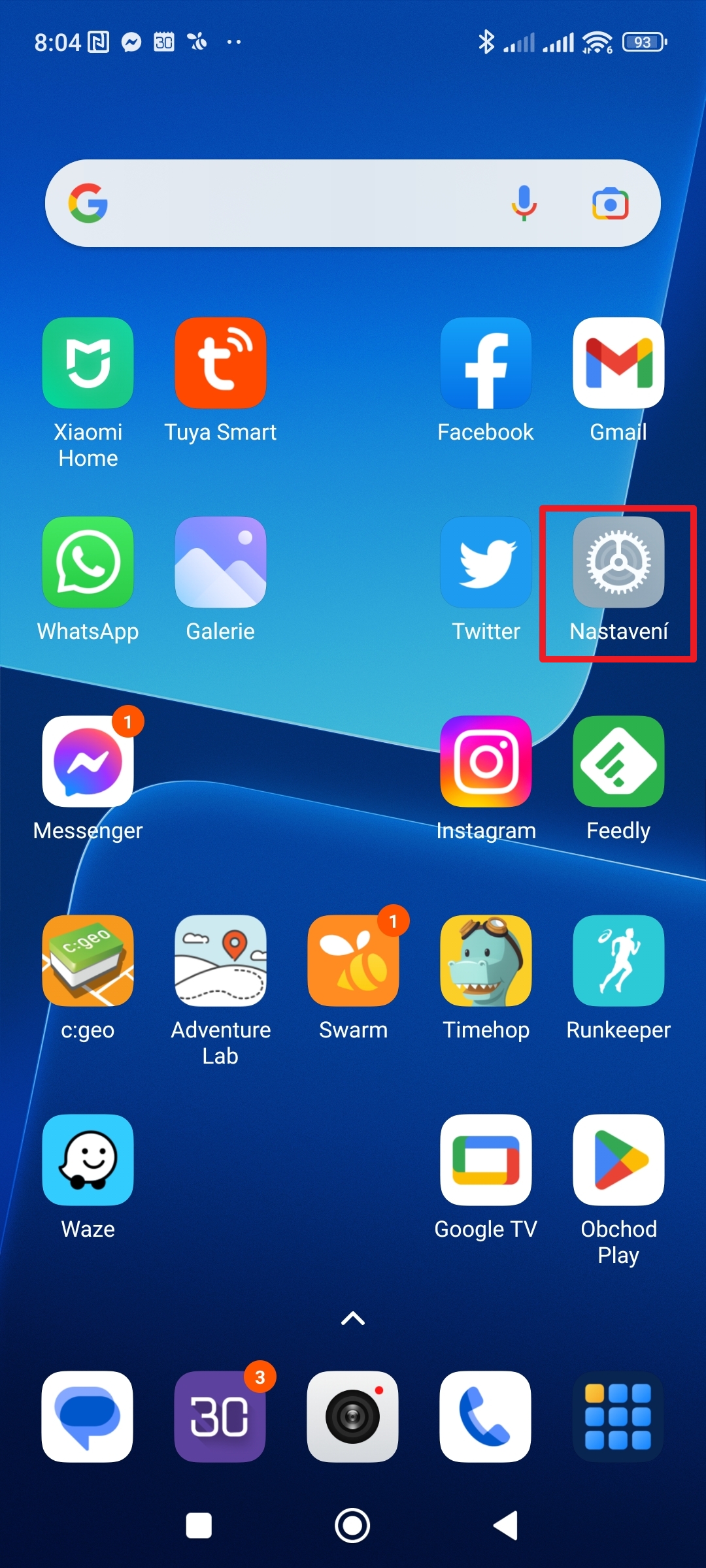Open the Gmail app

[618, 363]
